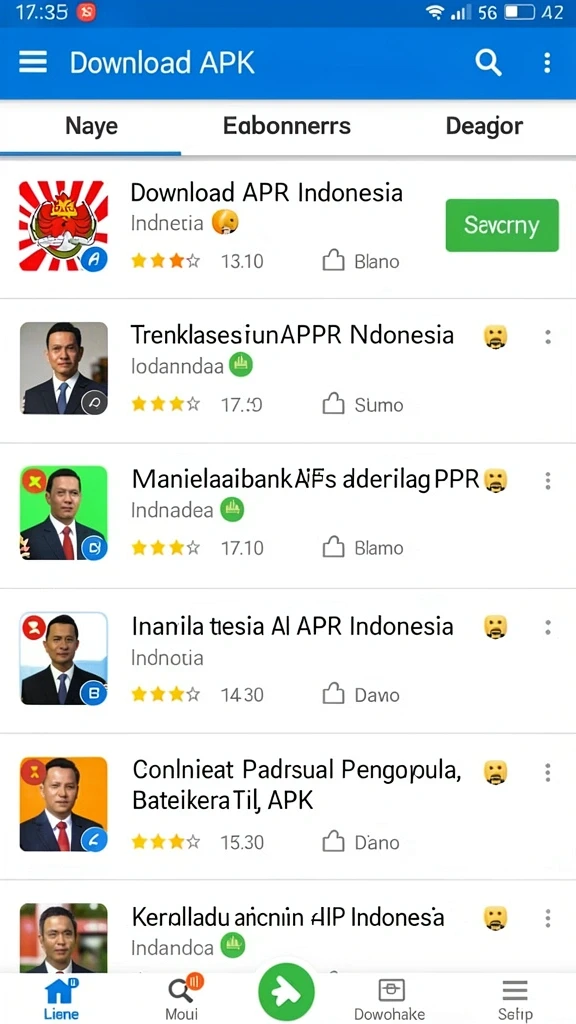Open search in the app bar
The image size is (576, 1024).
[488, 63]
